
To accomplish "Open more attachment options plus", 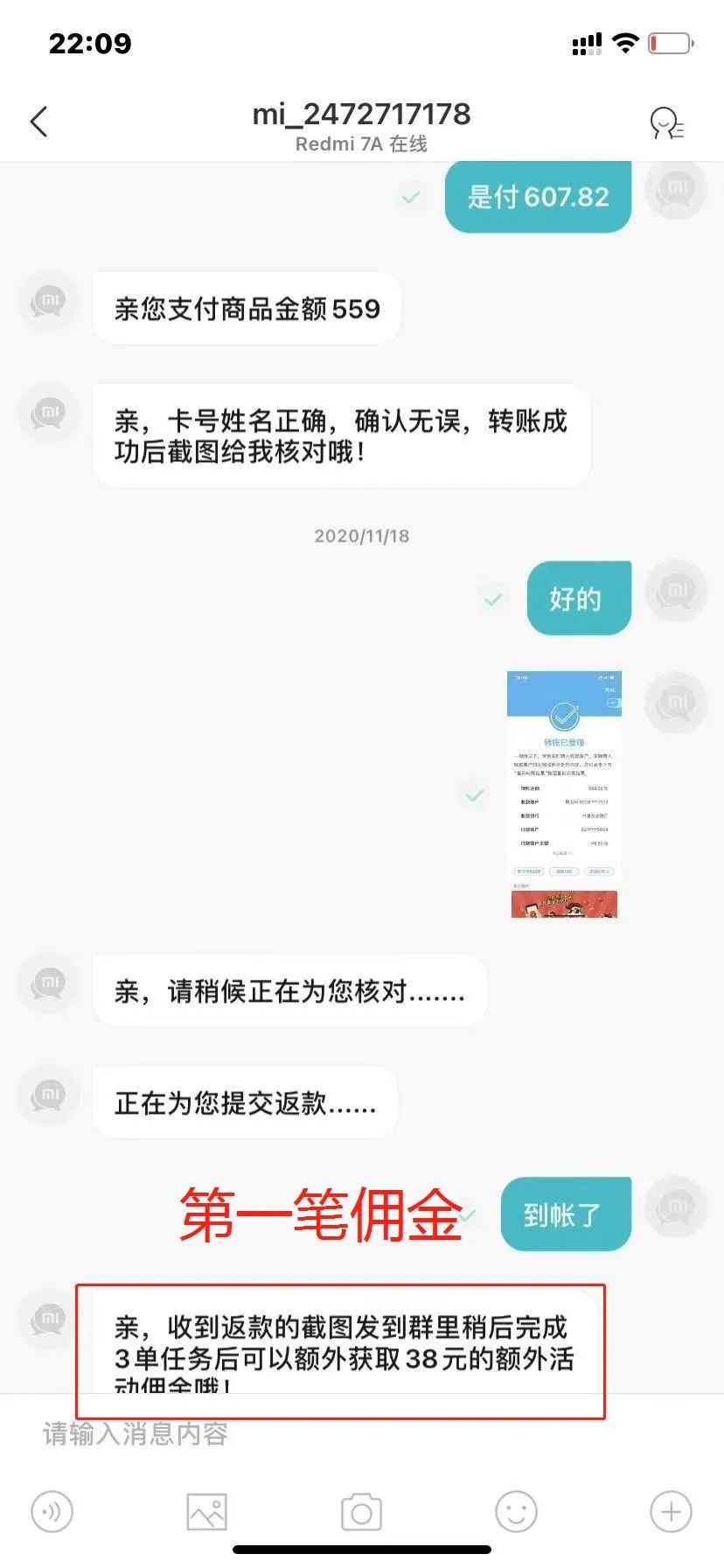I will (671, 1511).
